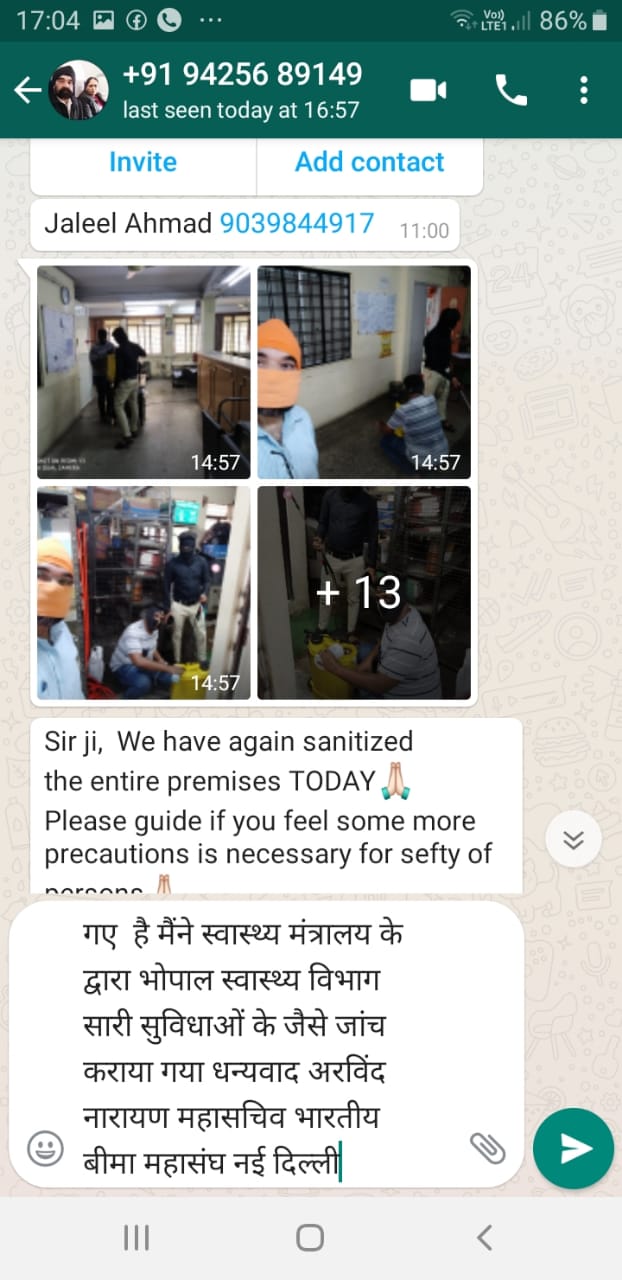622x1280 pixels.
Task: Send the typed message
Action: pyautogui.click(x=573, y=1148)
